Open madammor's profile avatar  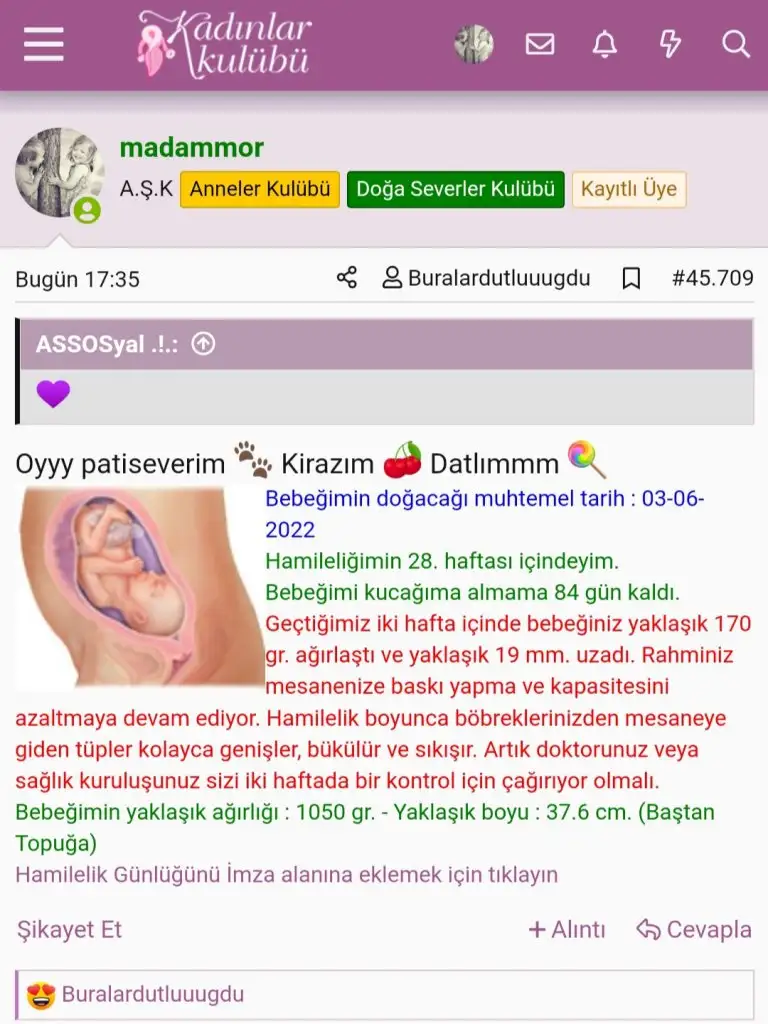60,172
